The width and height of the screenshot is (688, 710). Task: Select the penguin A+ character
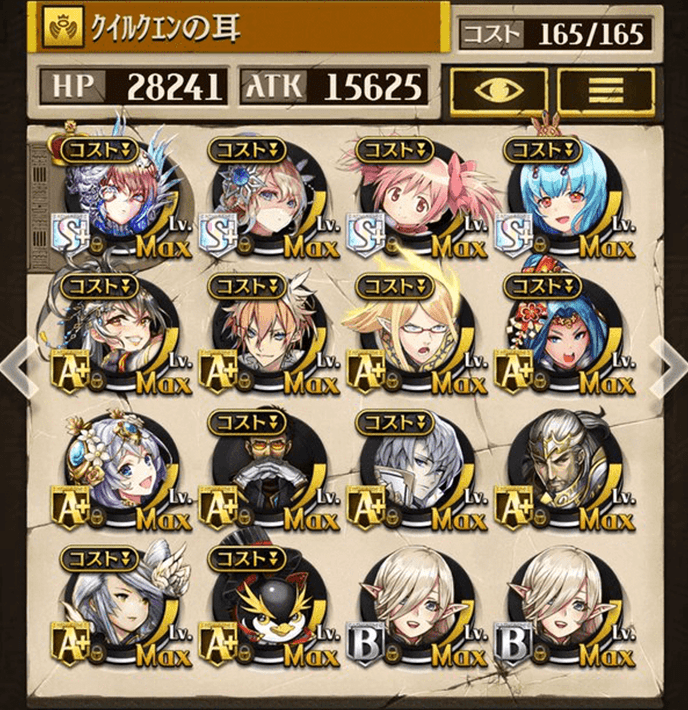point(267,610)
